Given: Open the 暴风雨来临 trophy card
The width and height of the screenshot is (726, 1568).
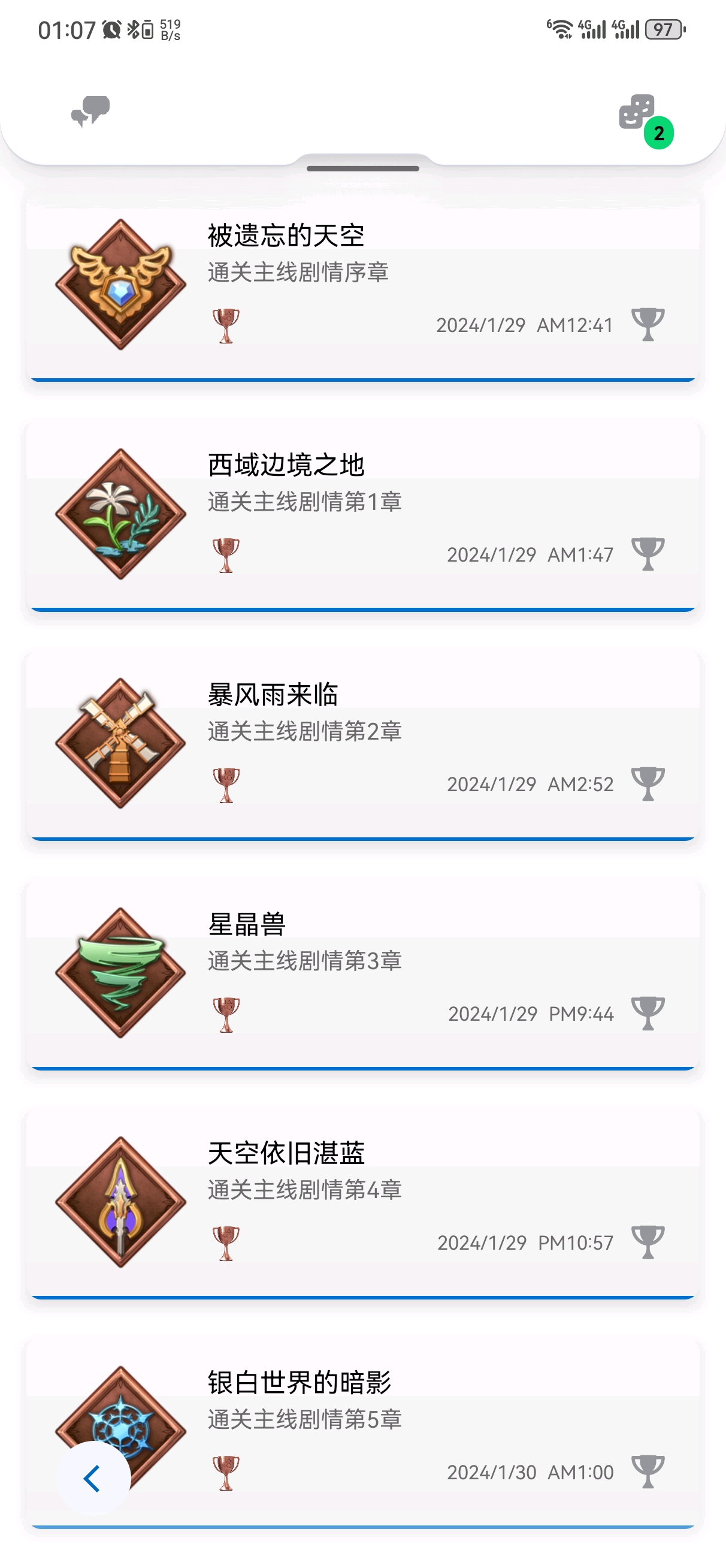Looking at the screenshot, I should tap(362, 744).
